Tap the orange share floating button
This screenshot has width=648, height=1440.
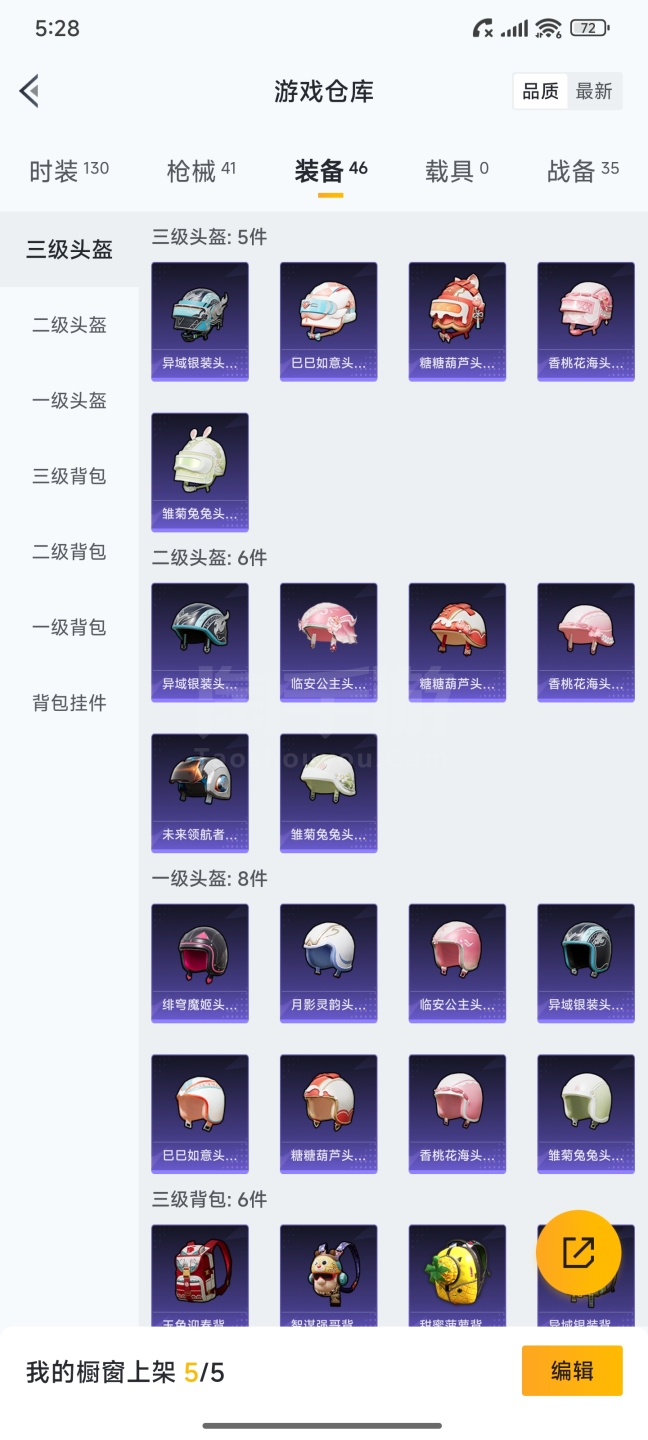(578, 1253)
